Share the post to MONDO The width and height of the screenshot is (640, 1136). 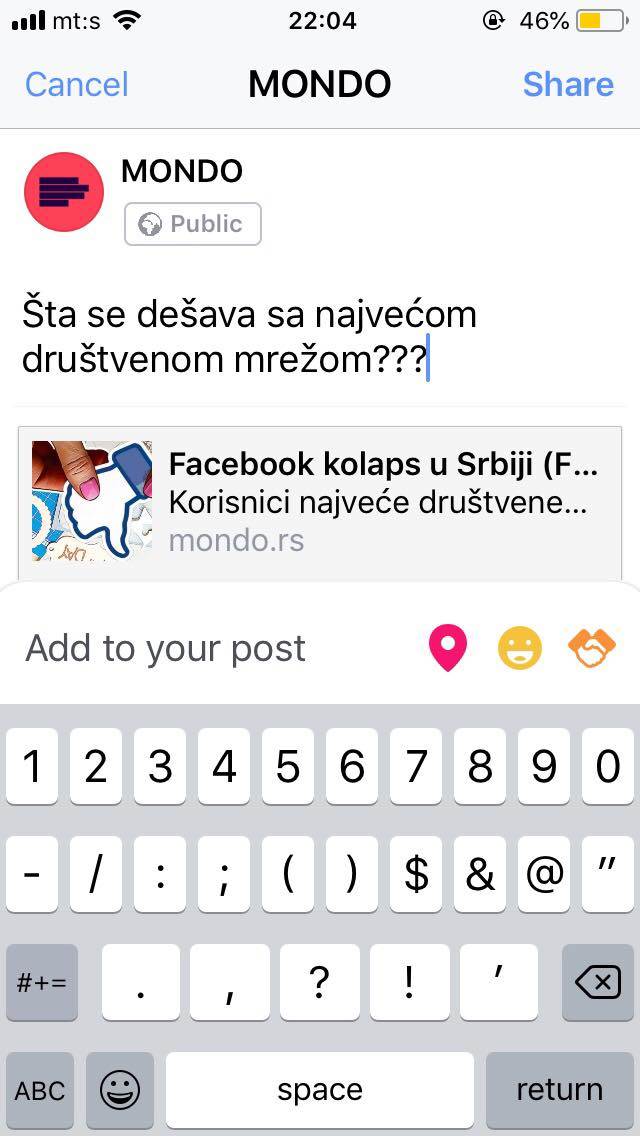click(567, 84)
